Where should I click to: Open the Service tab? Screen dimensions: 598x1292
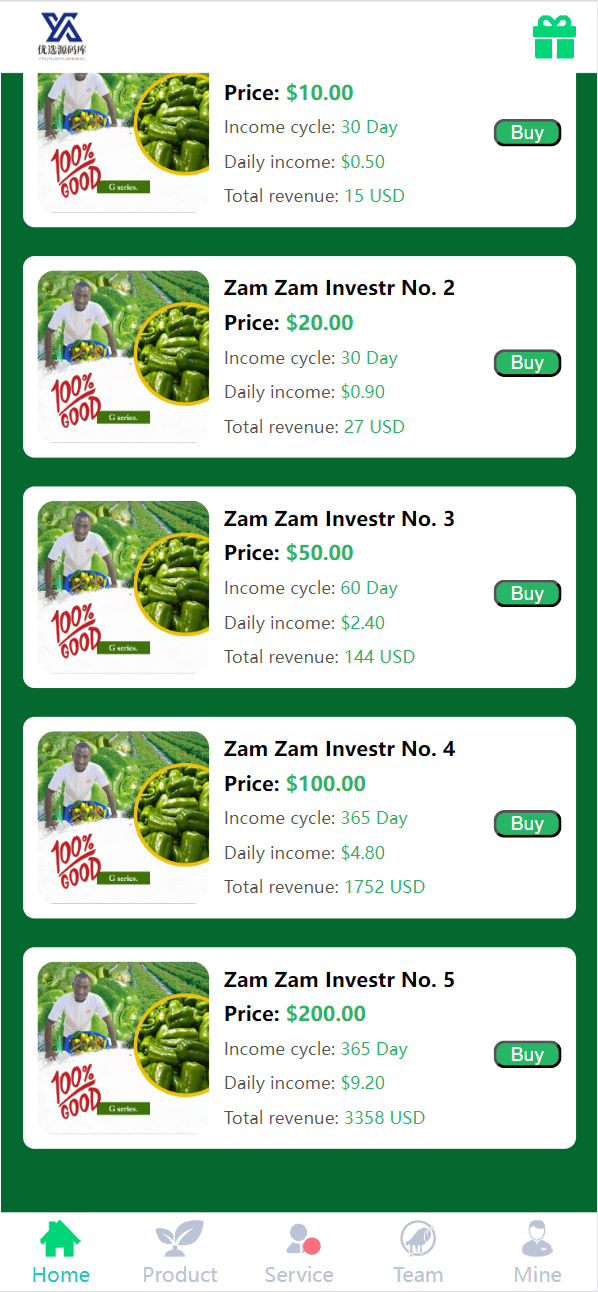pyautogui.click(x=299, y=1252)
